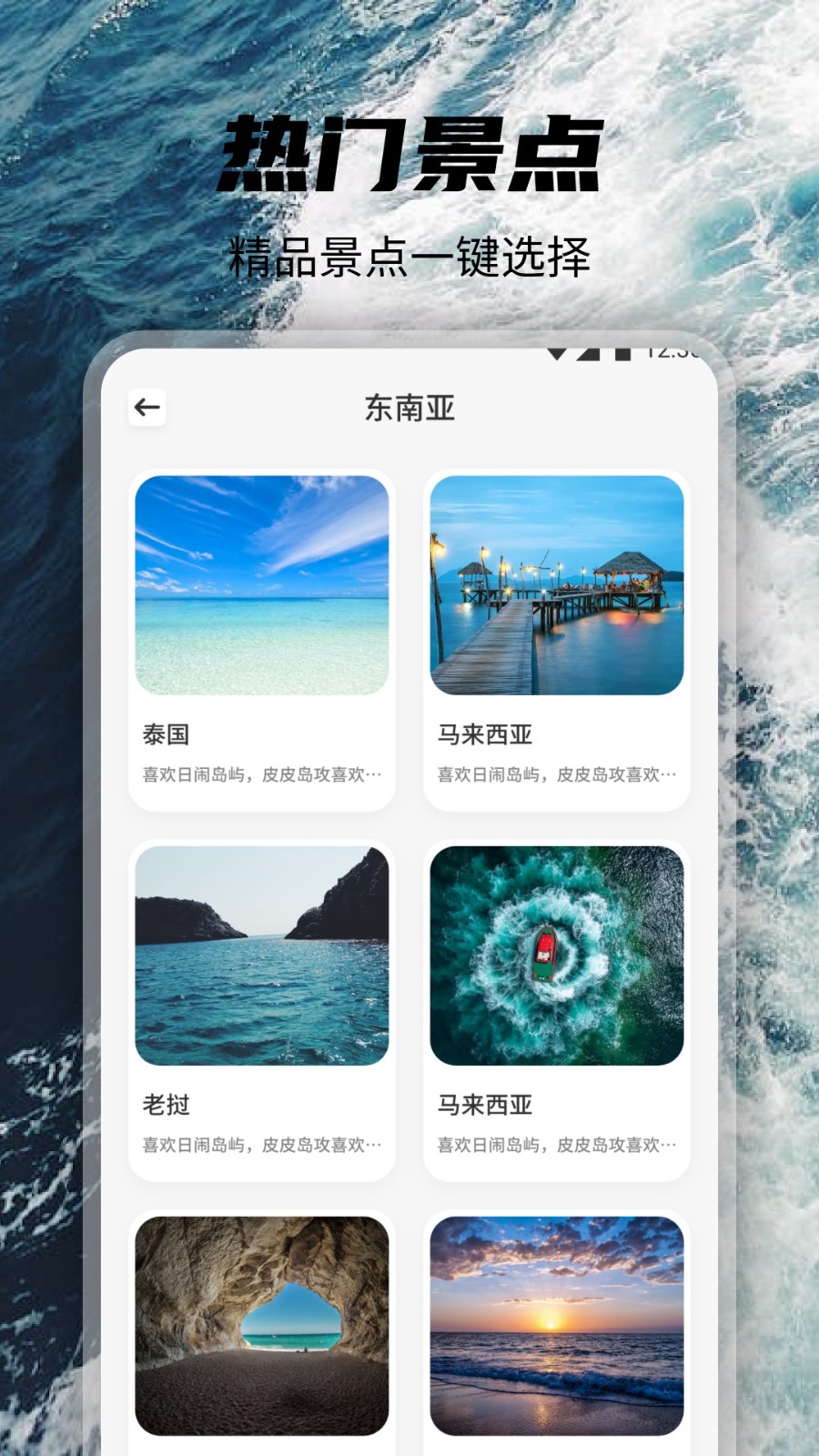Select the top 马来西亚 destination card
819x1456 pixels.
[x=558, y=637]
